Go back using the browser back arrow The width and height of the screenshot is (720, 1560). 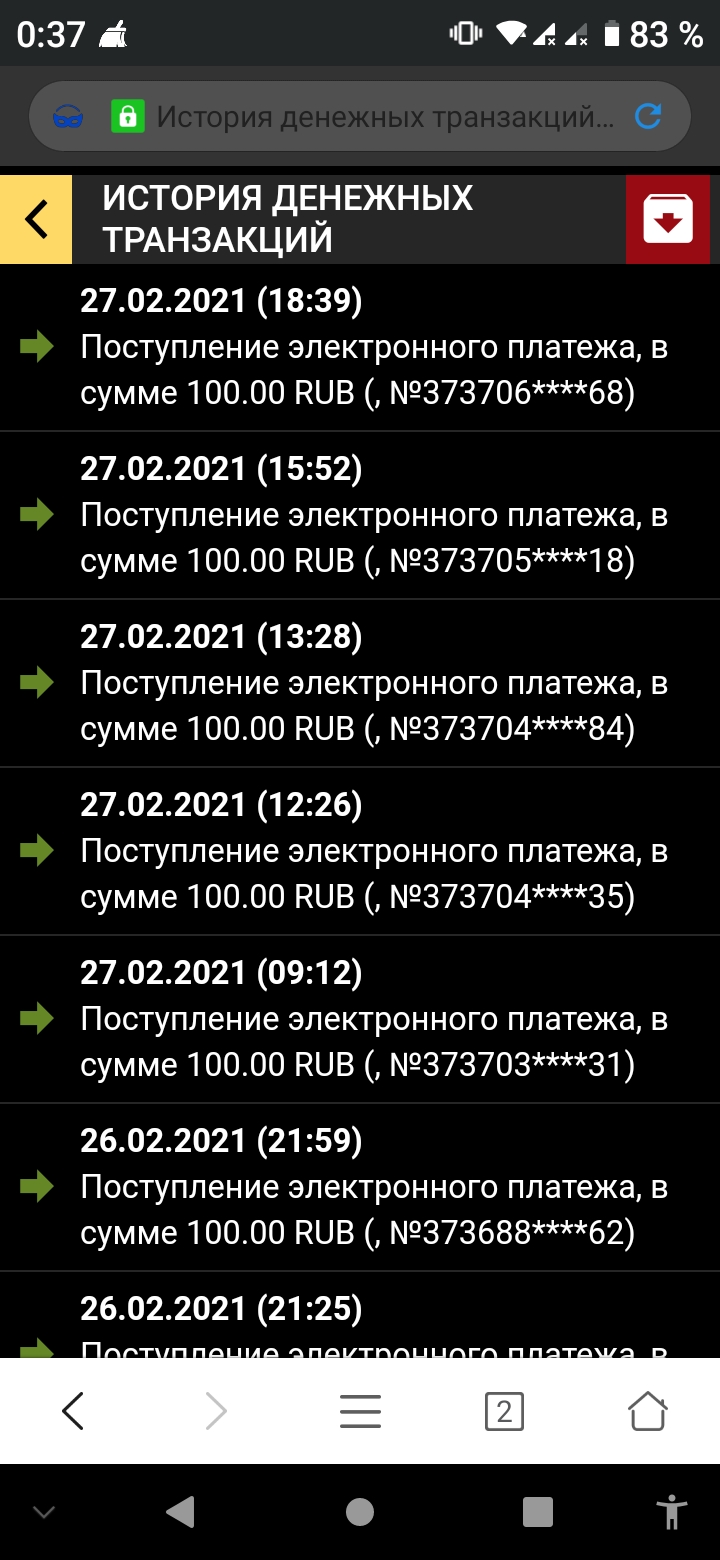(x=72, y=1411)
